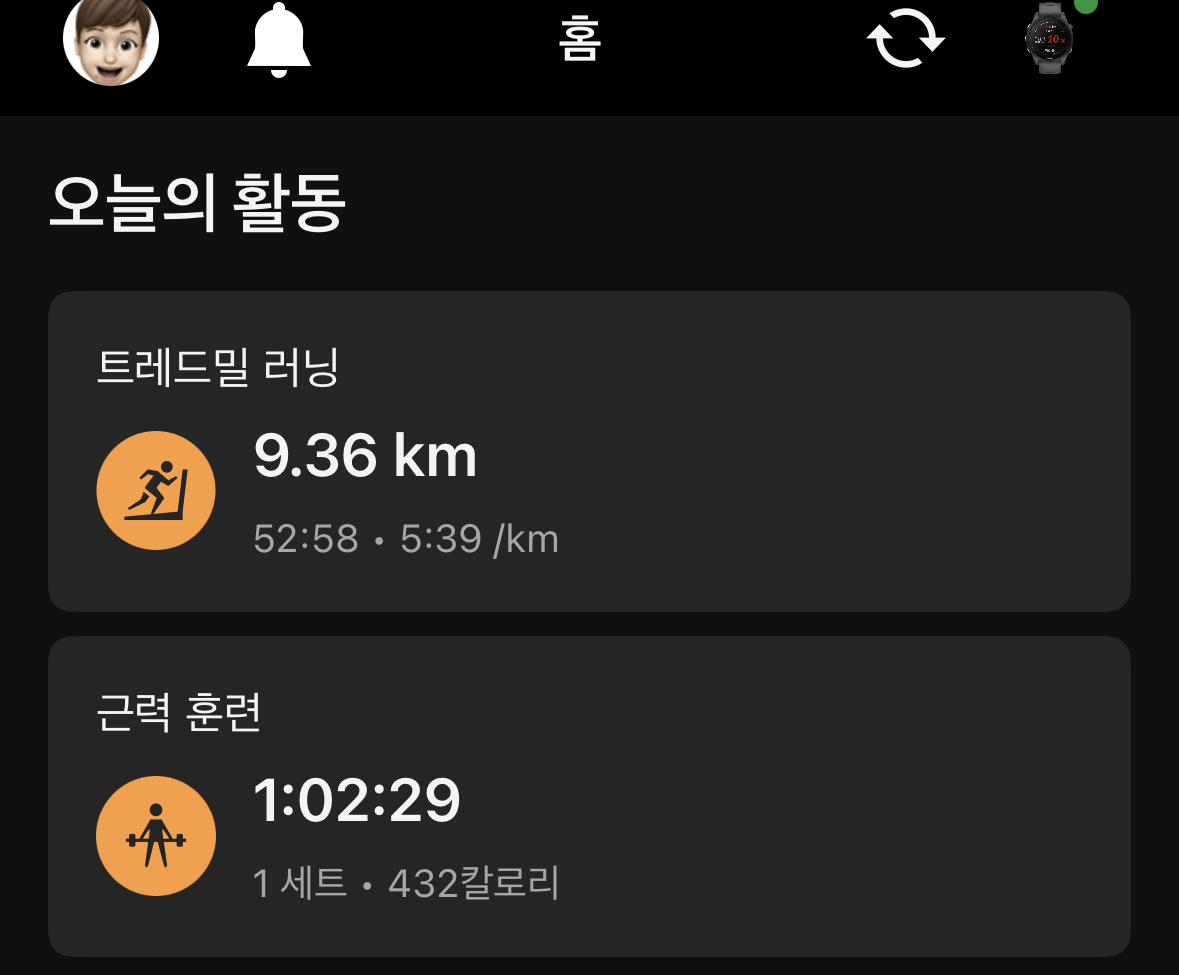
Task: Open the profile avatar
Action: tap(111, 40)
